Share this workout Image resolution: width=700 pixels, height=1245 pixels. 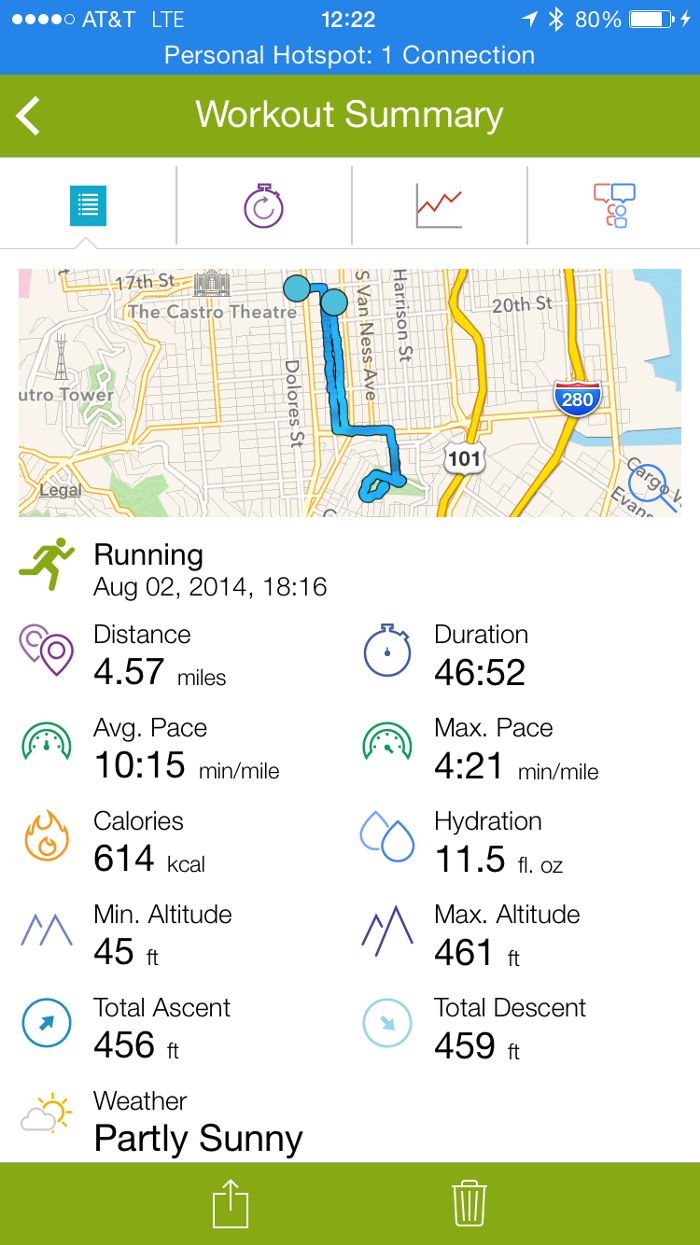click(x=230, y=1204)
